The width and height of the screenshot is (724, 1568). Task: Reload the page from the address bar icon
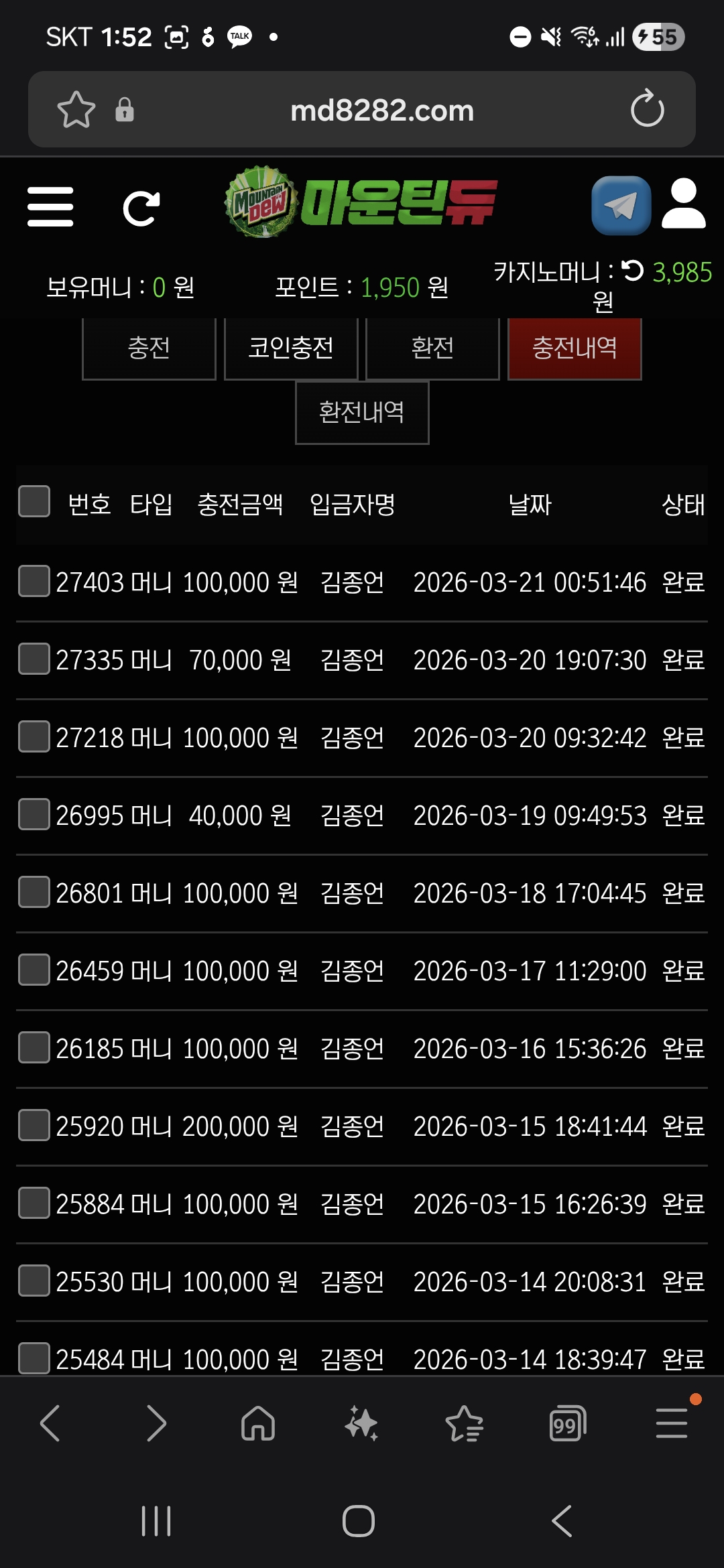646,109
